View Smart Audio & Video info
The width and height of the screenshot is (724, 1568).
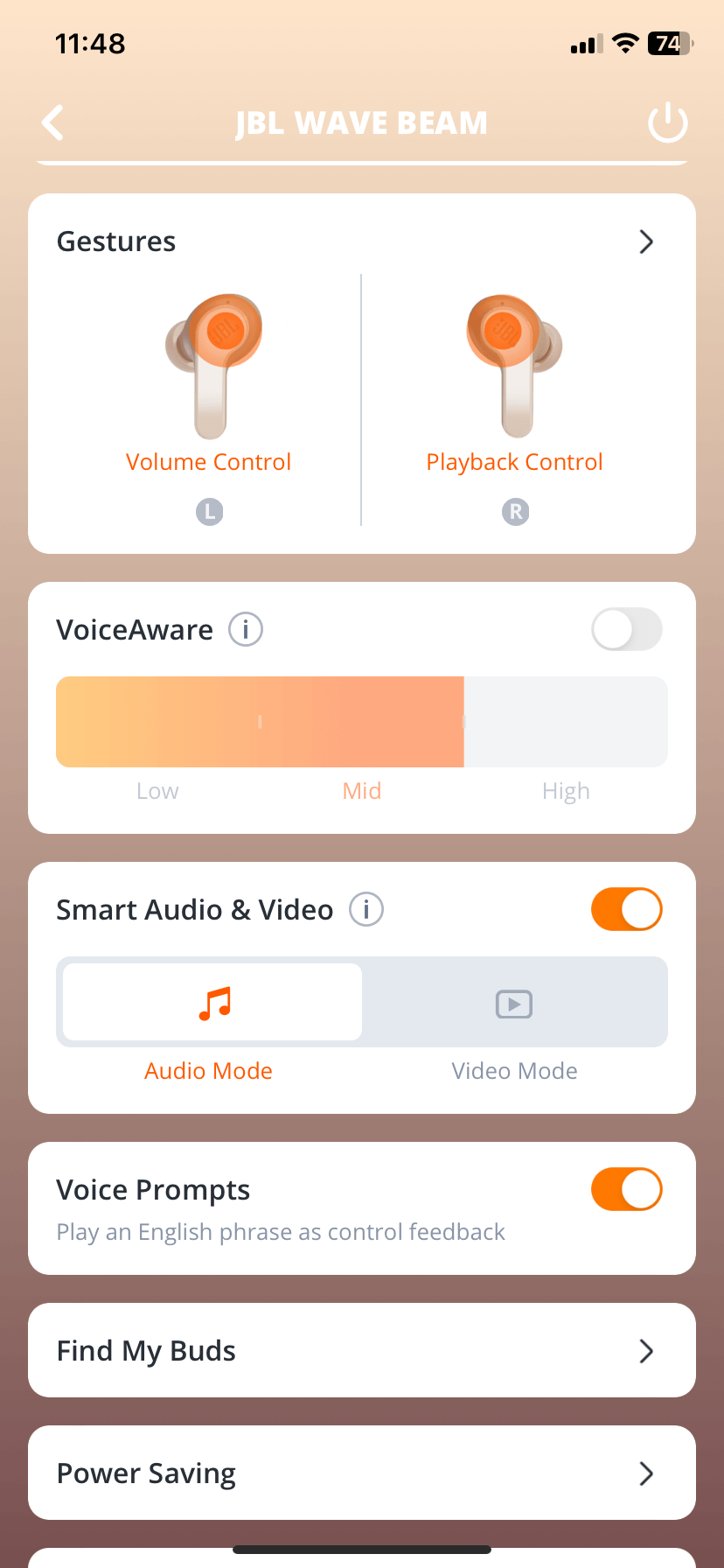pyautogui.click(x=366, y=910)
